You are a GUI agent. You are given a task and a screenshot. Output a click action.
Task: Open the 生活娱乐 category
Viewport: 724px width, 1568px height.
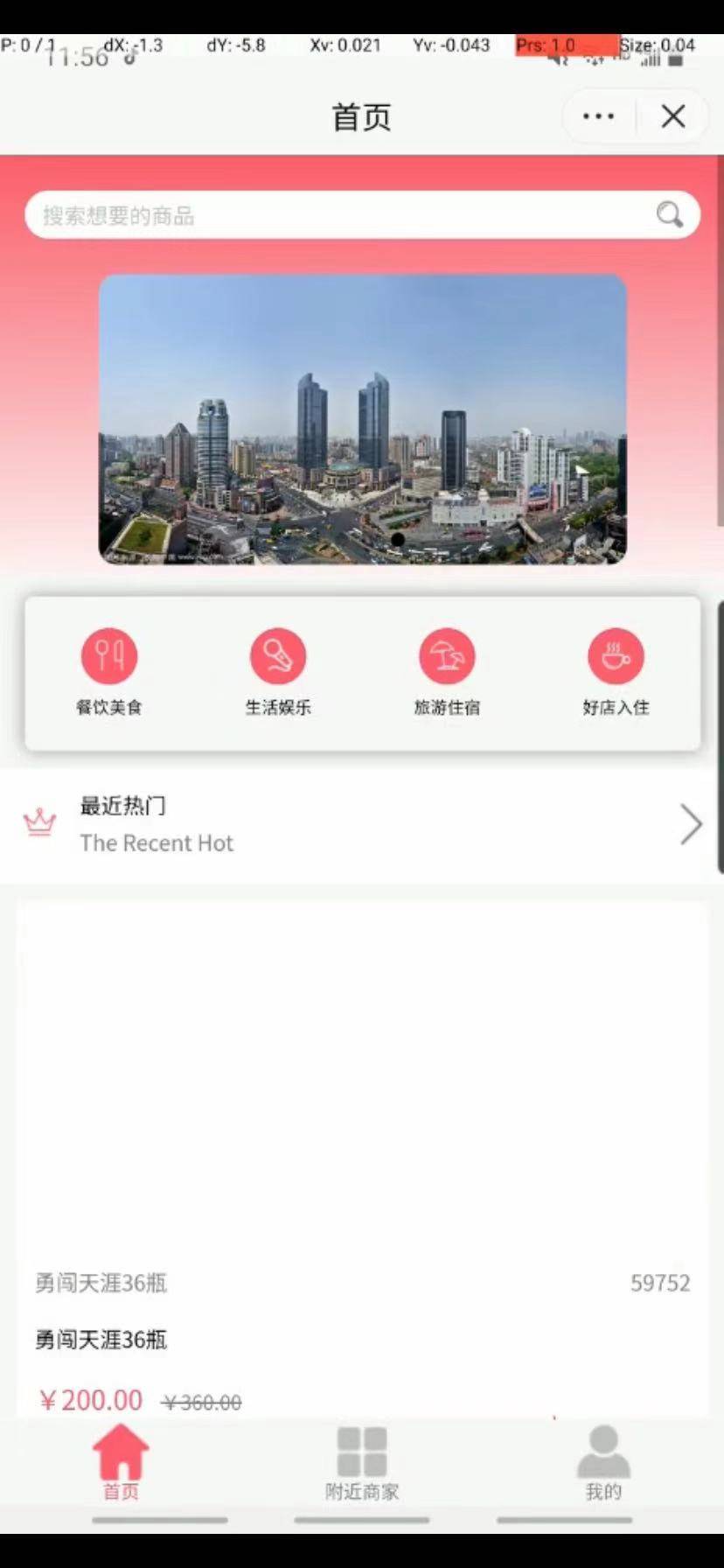[x=278, y=672]
